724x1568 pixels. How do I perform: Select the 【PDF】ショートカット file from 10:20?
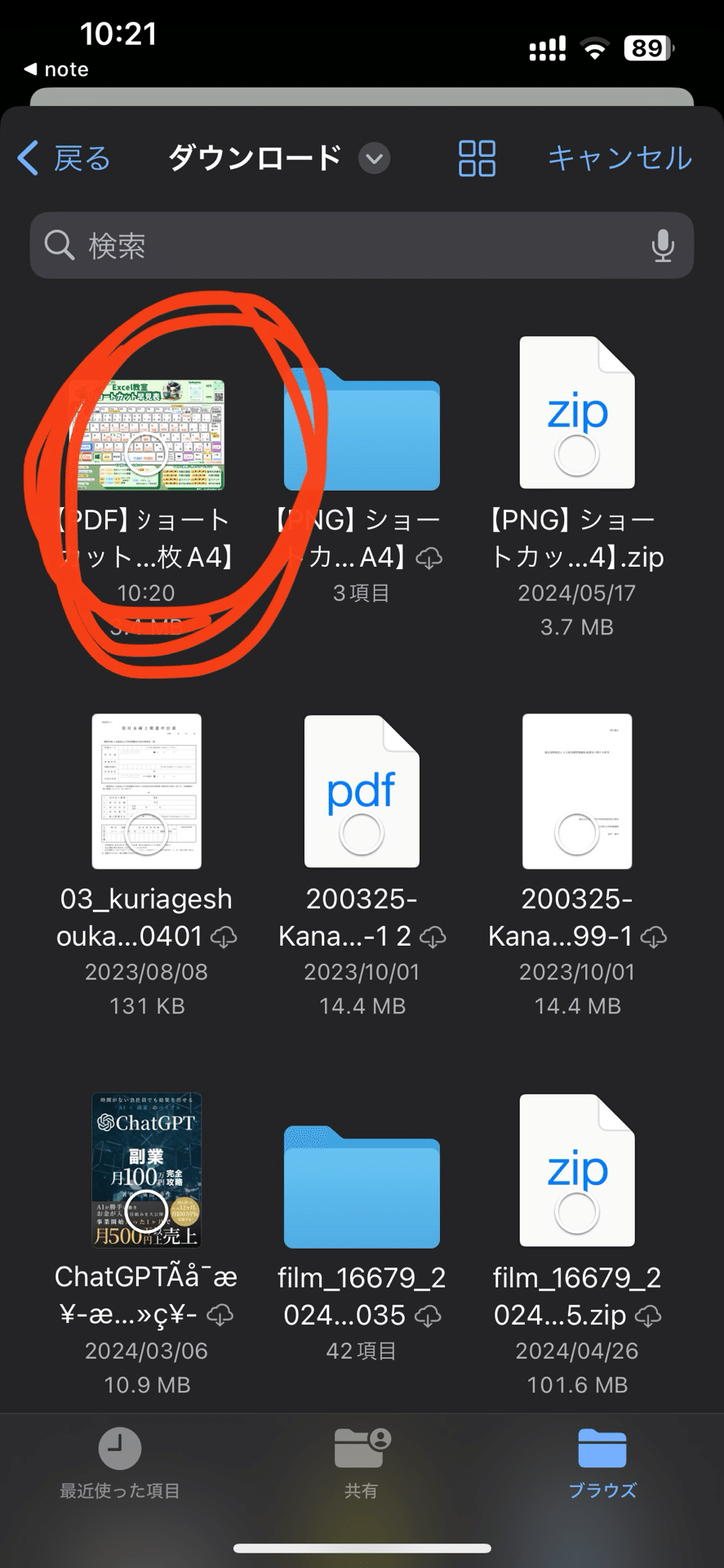[147, 435]
